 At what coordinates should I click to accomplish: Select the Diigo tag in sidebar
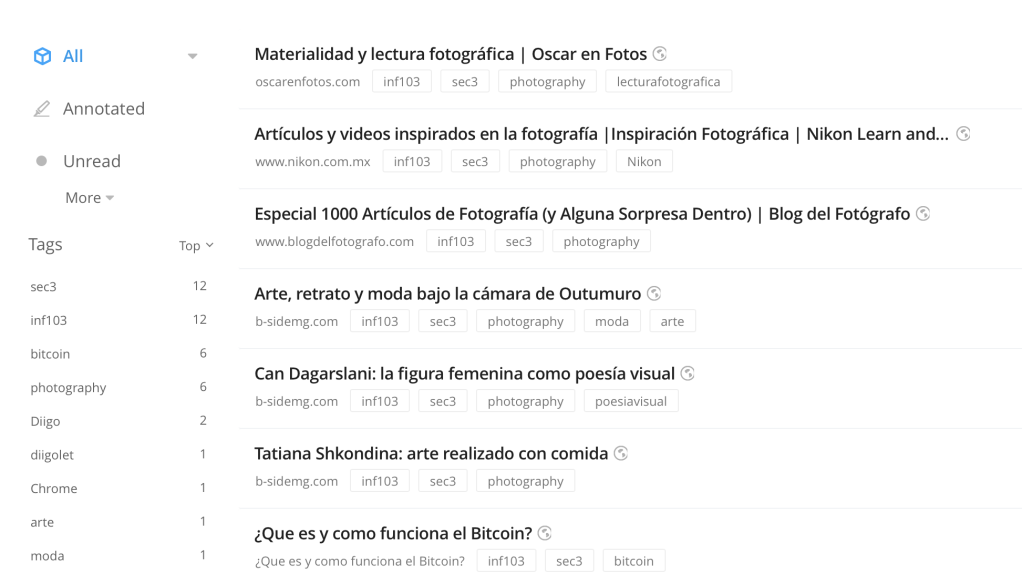point(45,421)
